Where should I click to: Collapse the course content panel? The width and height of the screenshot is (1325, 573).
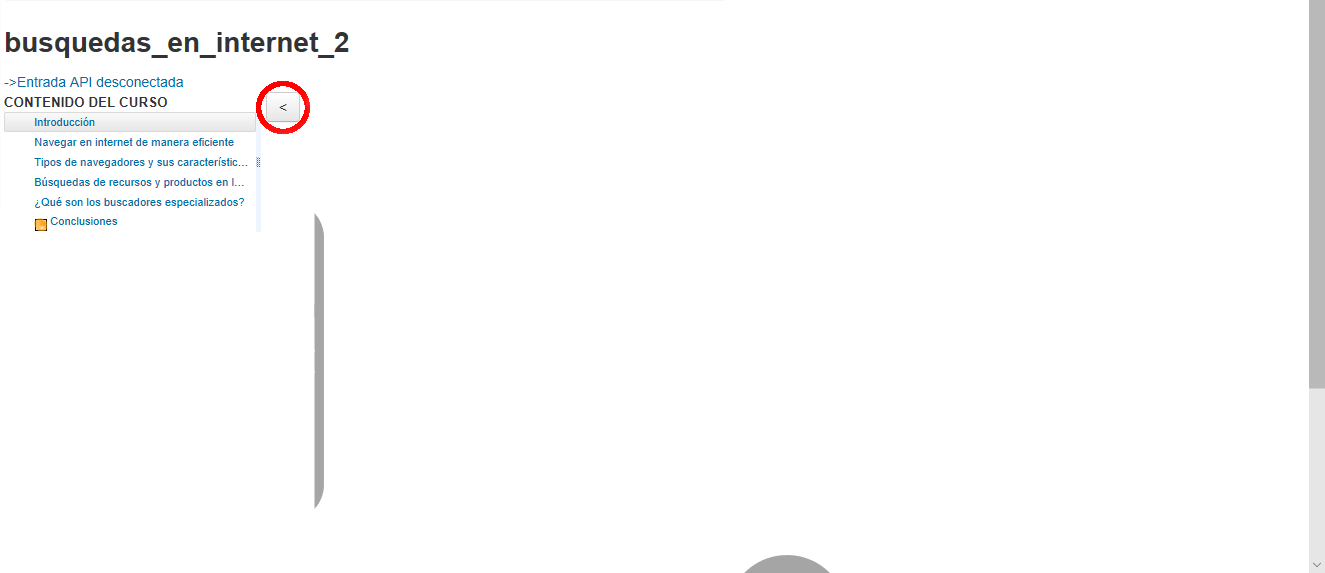click(283, 107)
